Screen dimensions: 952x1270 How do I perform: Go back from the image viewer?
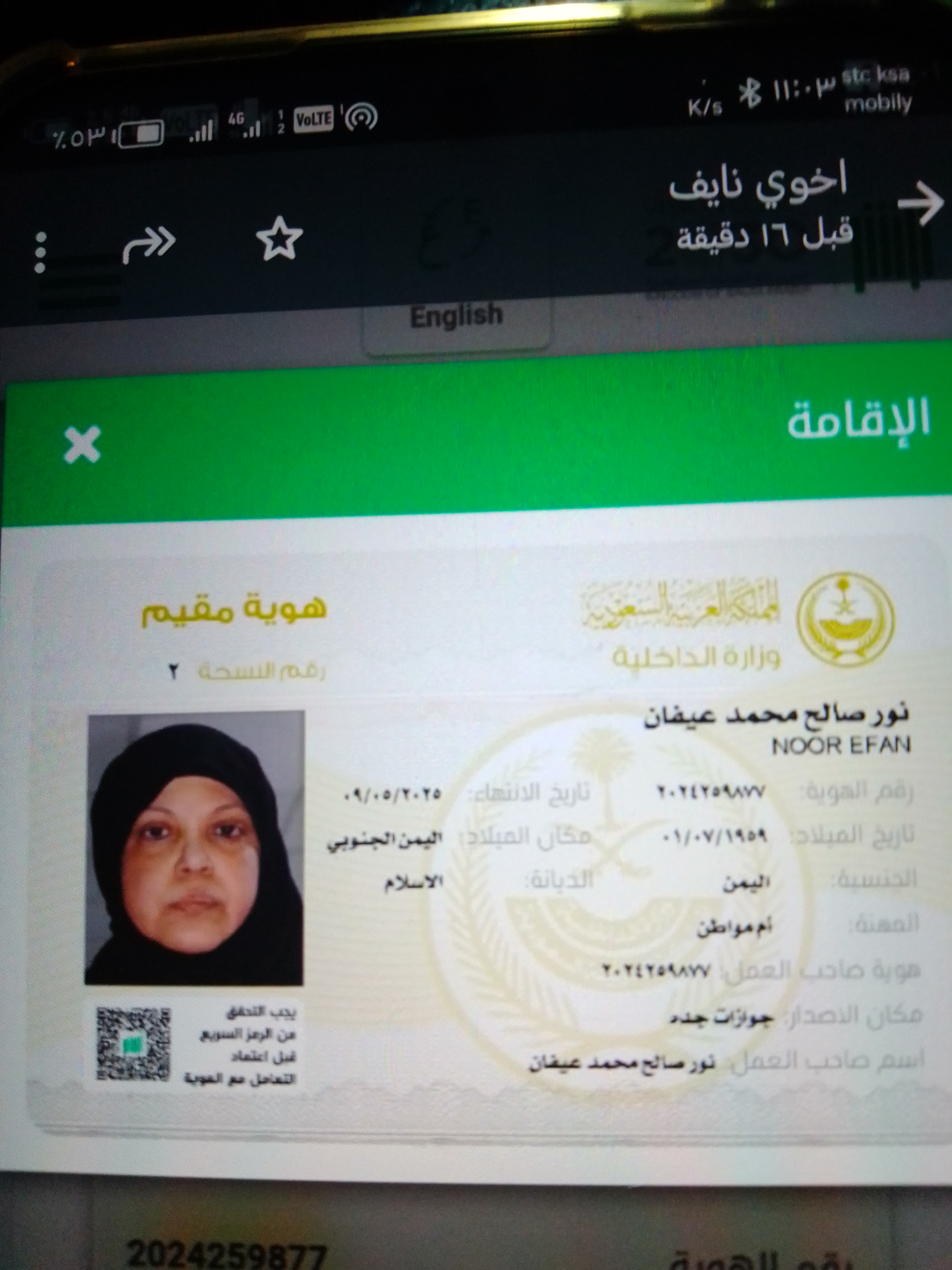[920, 204]
